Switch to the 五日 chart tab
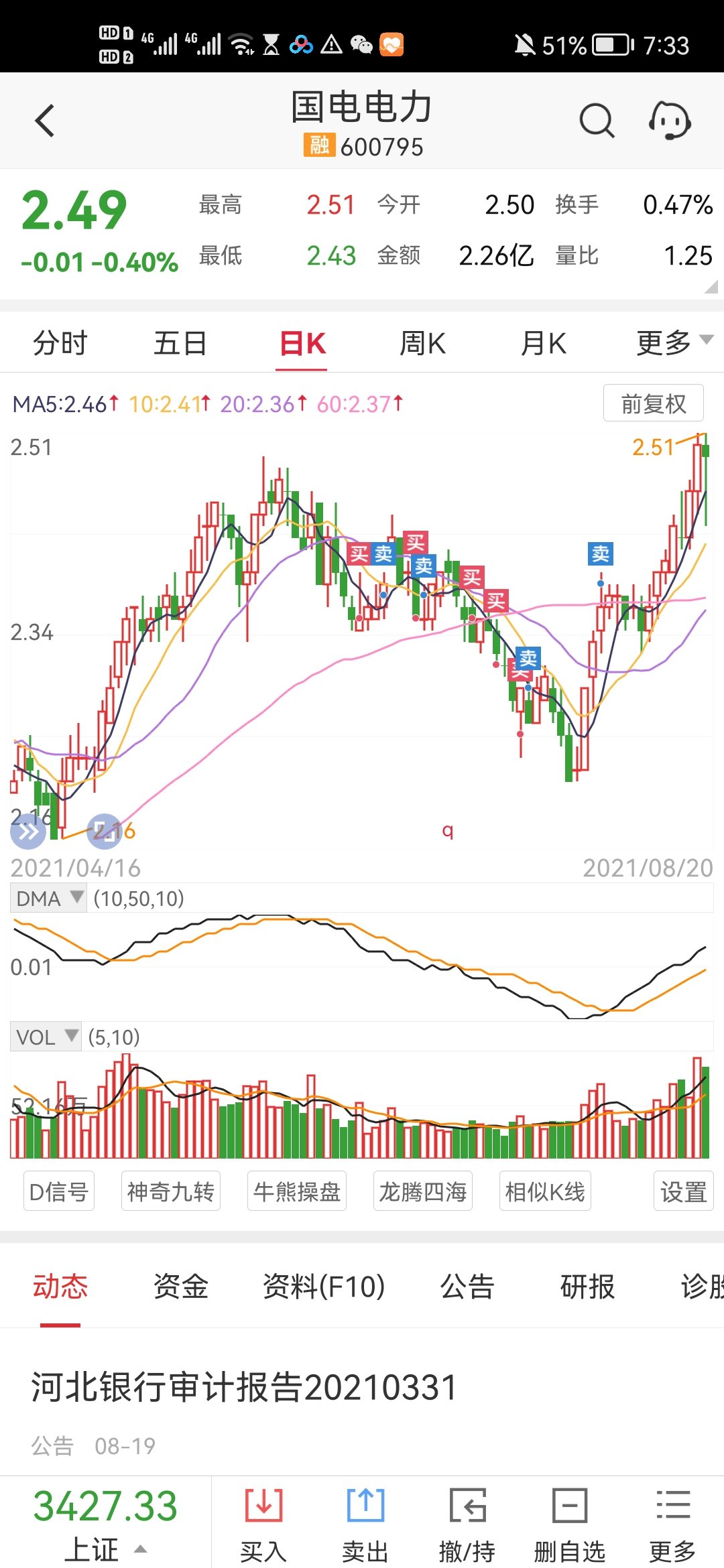This screenshot has width=724, height=1568. click(180, 344)
